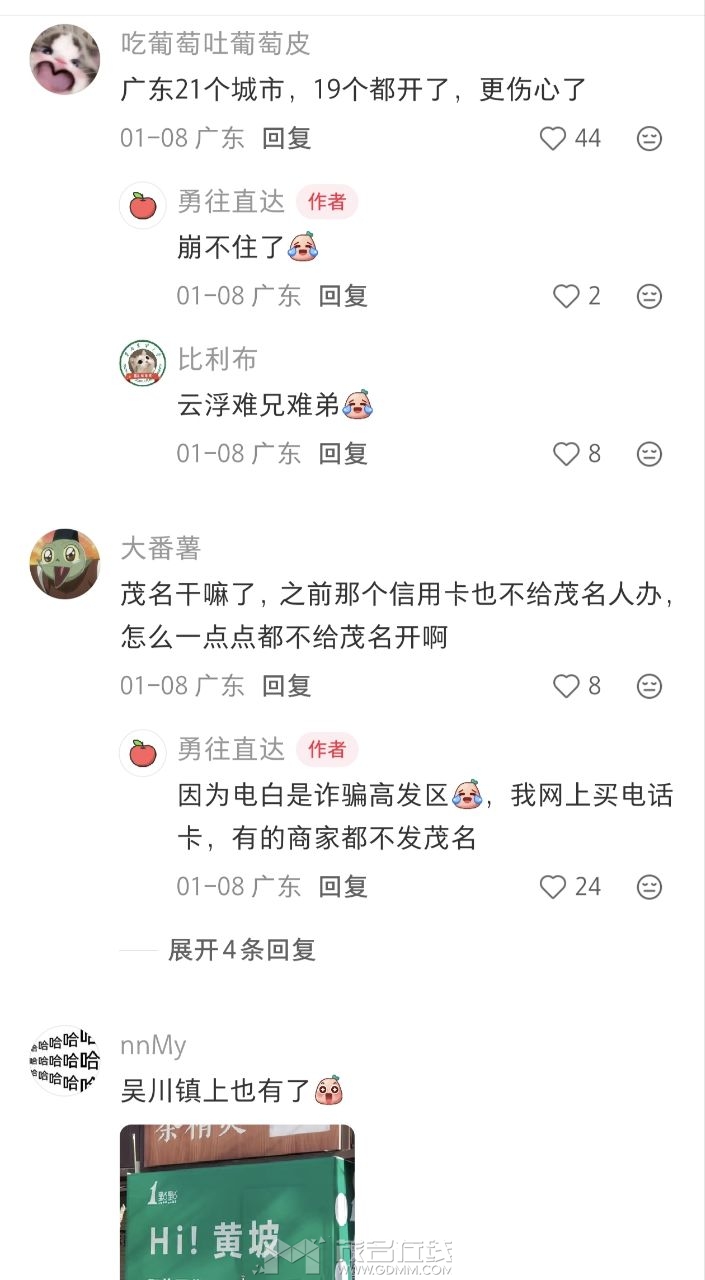Screen dimensions: 705x1280
Task: Open 吃葡萄吐葡萄皮's profile avatar
Action: (65, 59)
